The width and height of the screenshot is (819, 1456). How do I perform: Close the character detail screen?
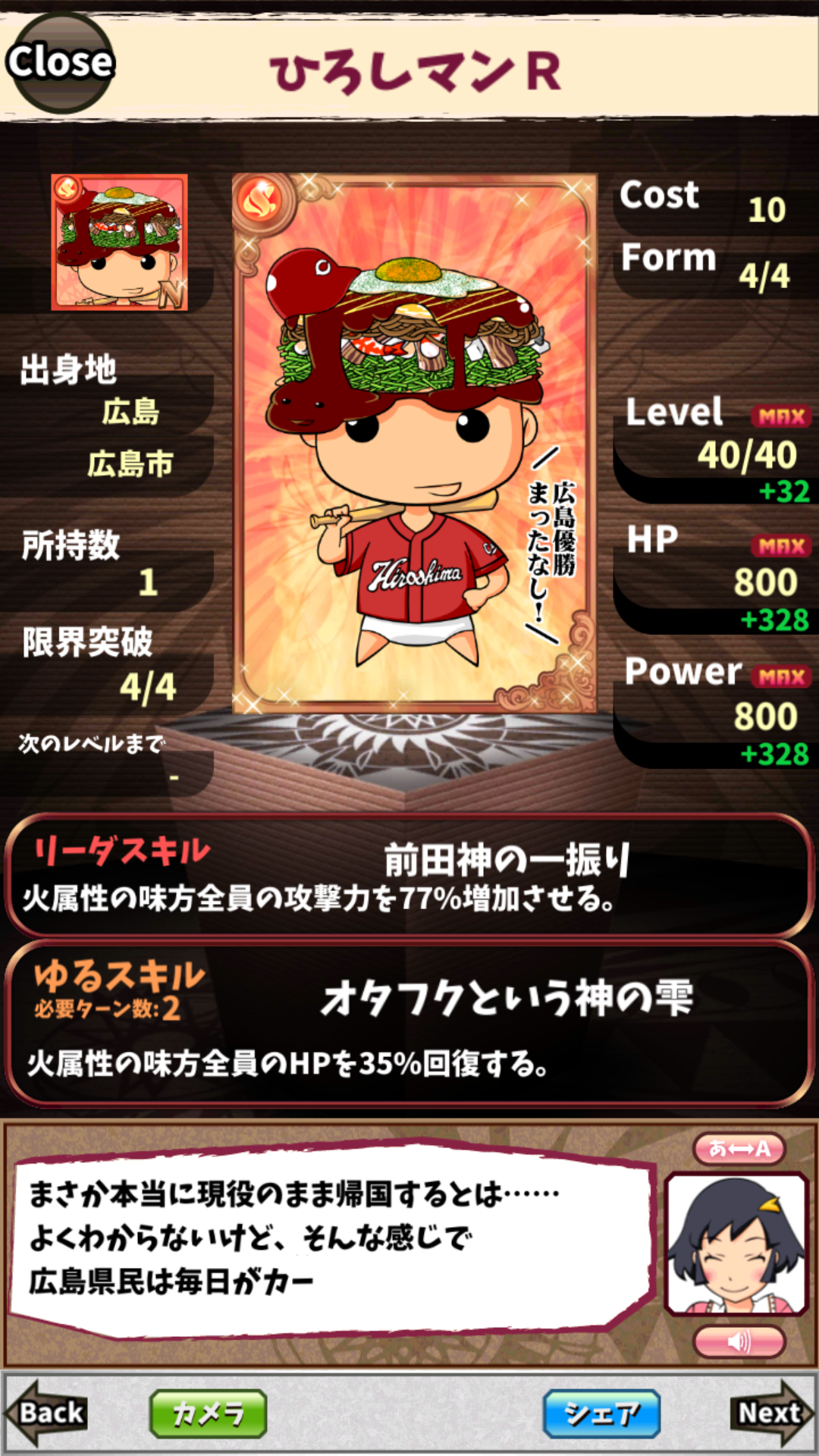point(60,62)
